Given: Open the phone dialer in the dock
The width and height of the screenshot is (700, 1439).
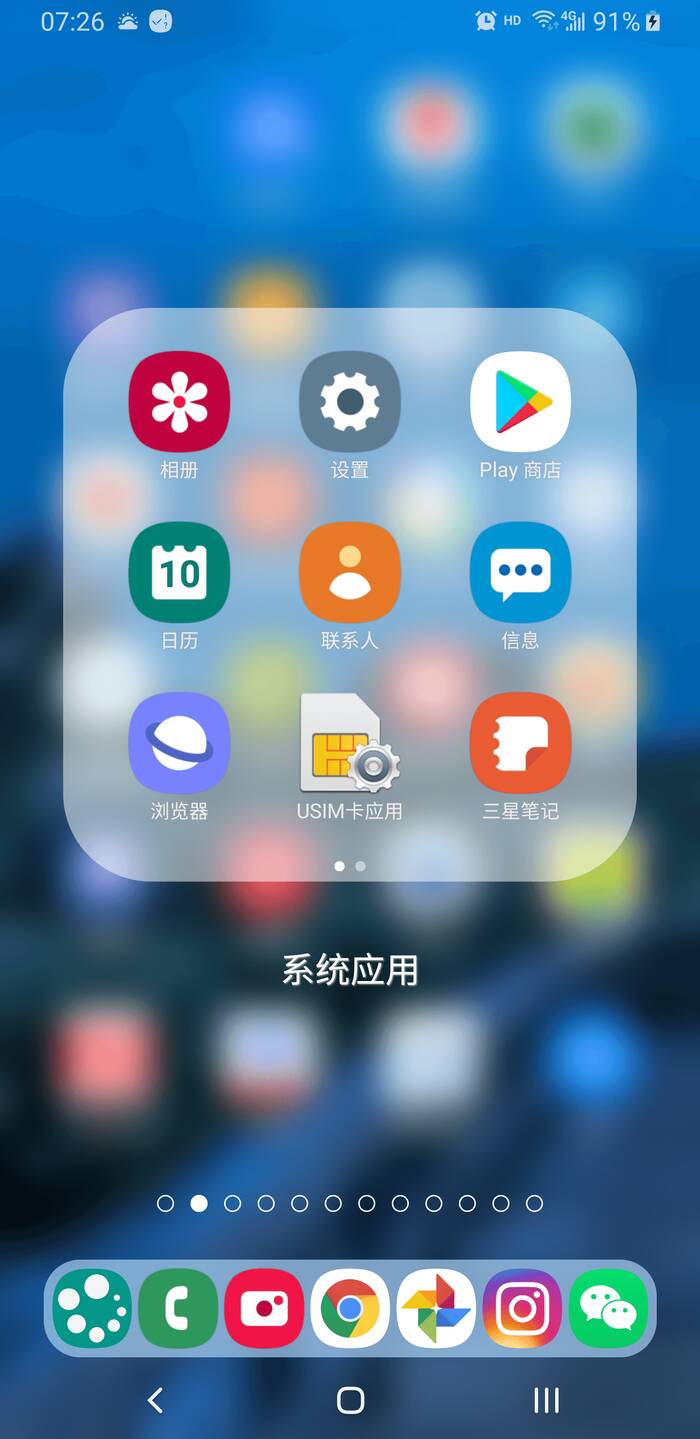Looking at the screenshot, I should (x=178, y=1308).
